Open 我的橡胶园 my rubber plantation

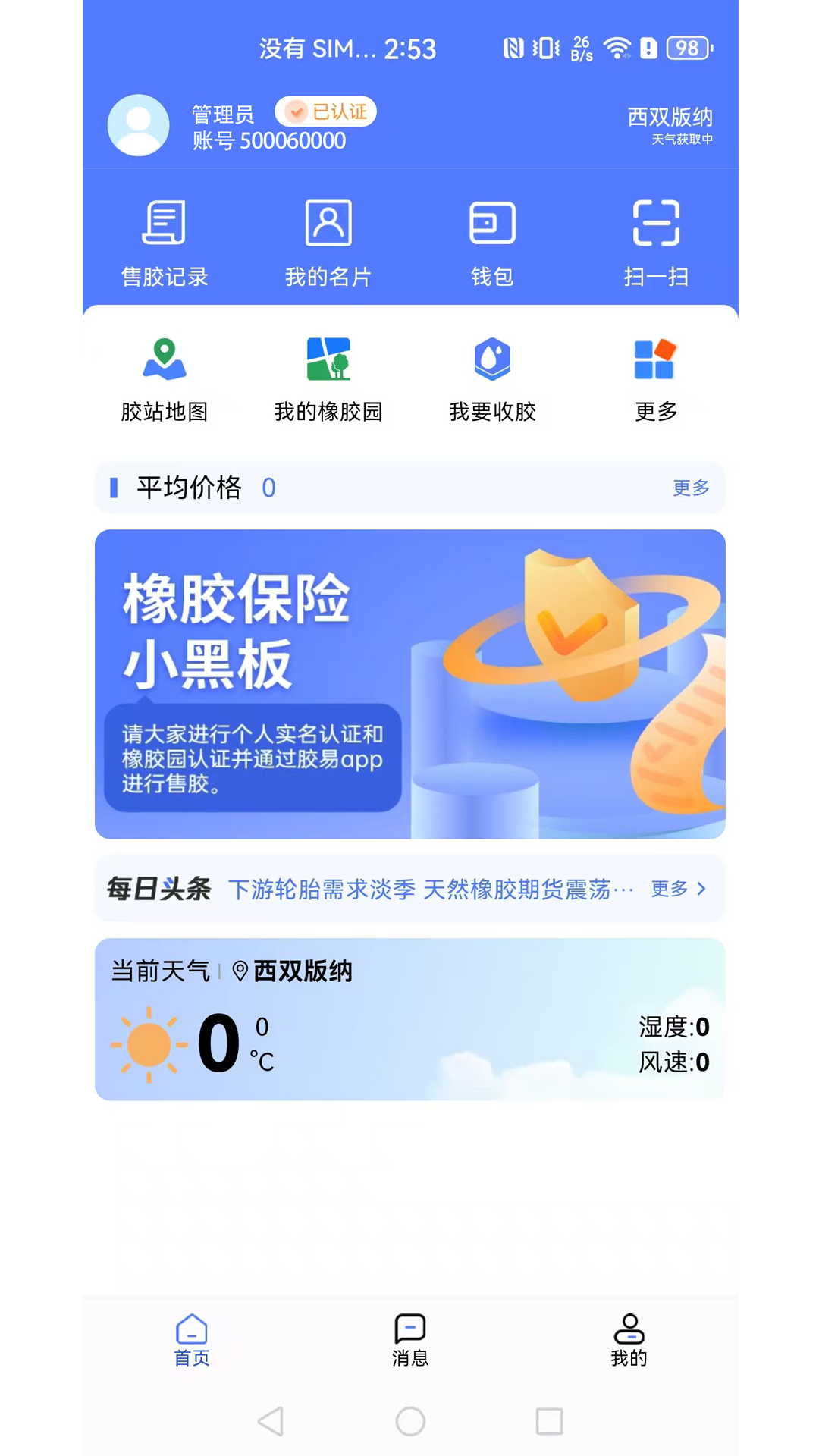coord(328,377)
